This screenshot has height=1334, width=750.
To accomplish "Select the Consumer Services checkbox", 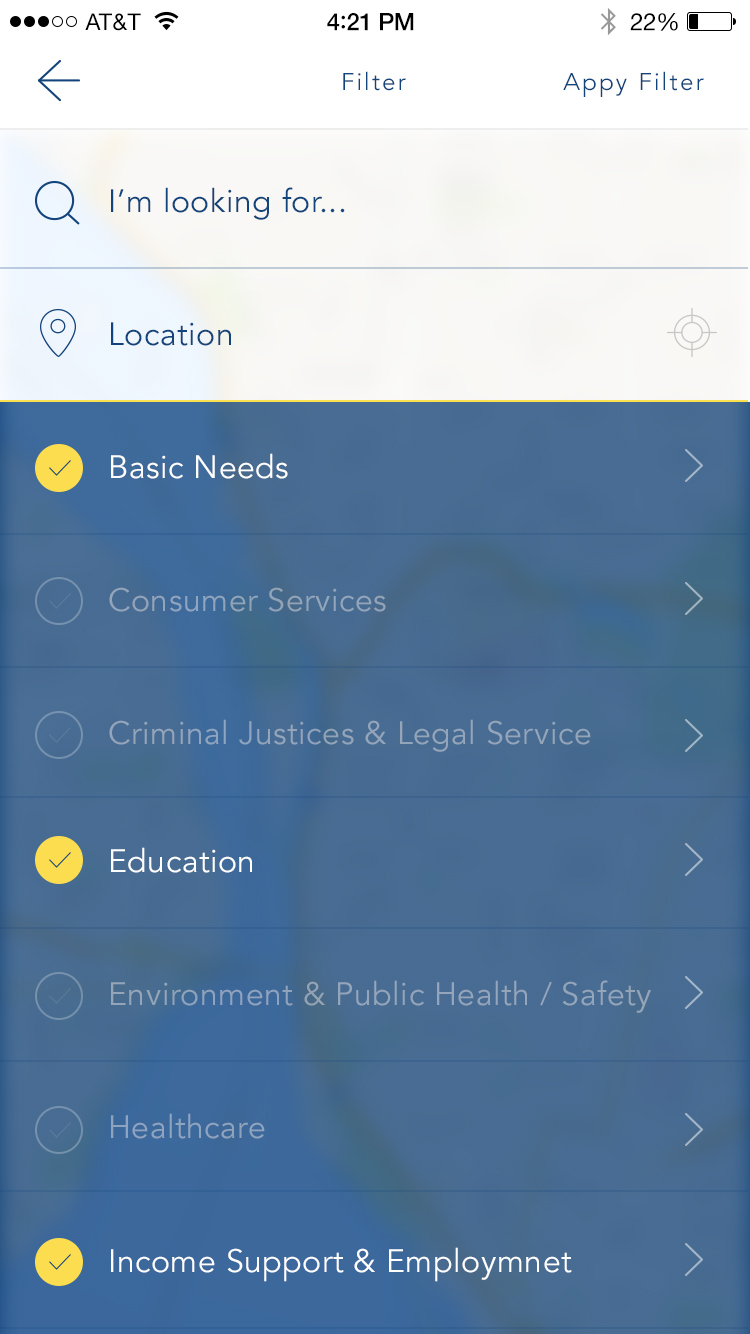I will pos(59,601).
